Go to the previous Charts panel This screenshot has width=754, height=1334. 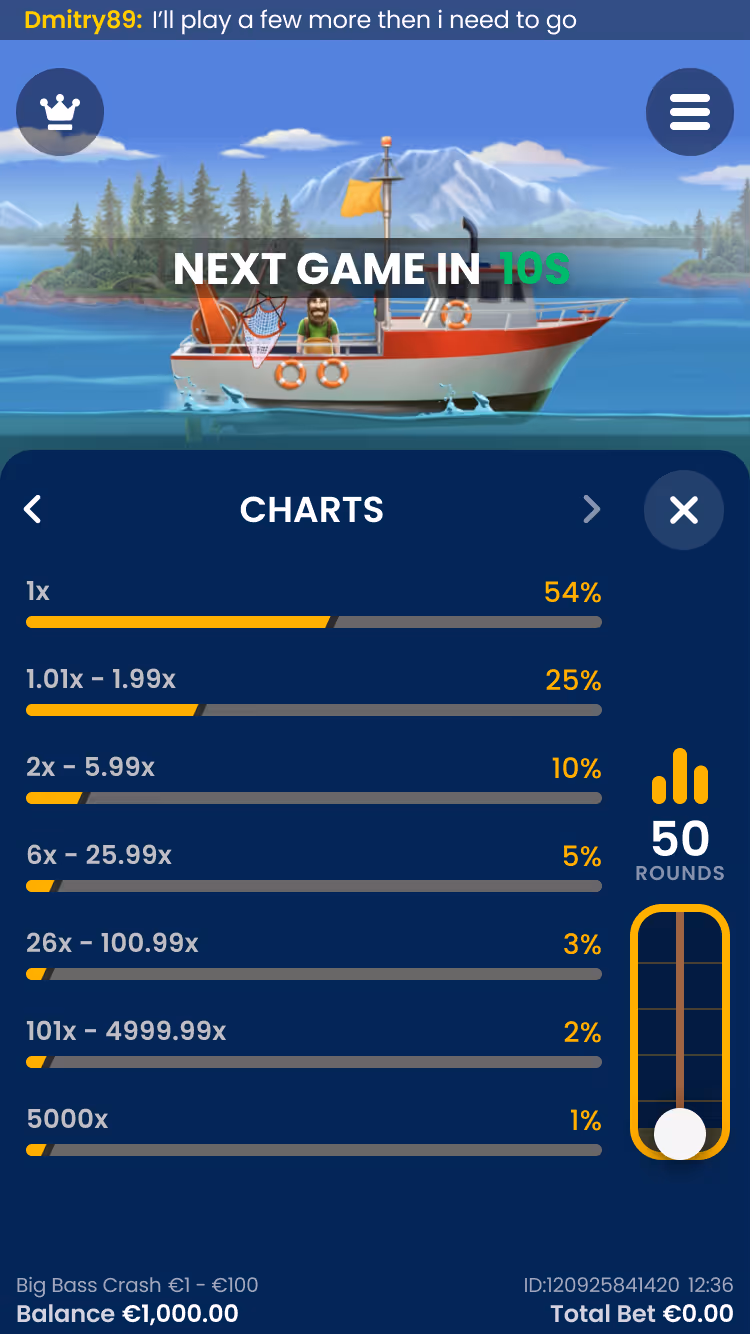(x=33, y=510)
